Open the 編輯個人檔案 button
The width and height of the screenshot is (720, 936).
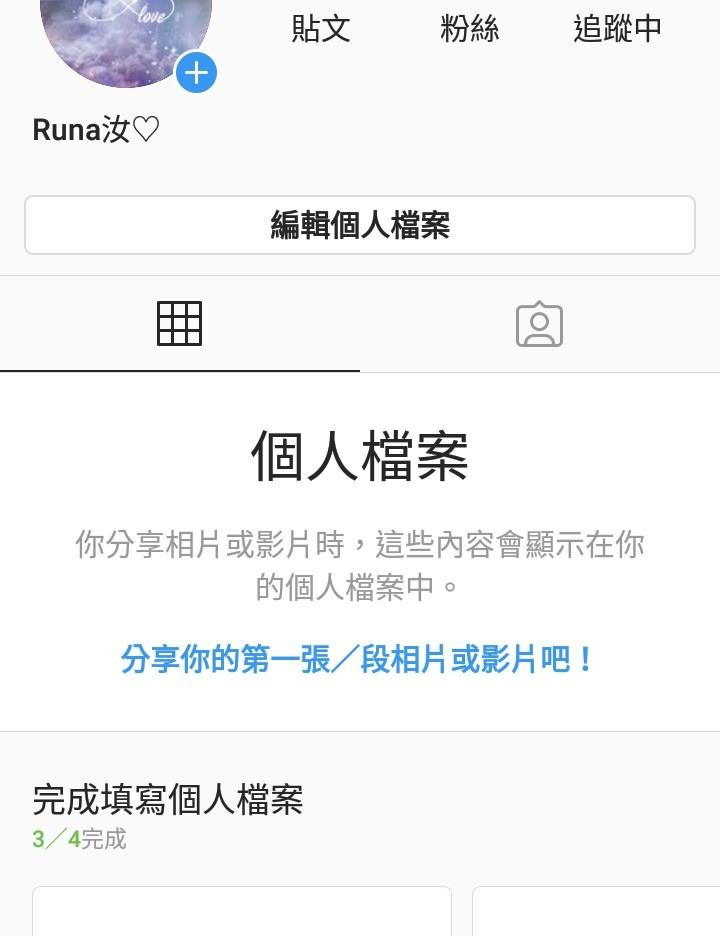(360, 225)
